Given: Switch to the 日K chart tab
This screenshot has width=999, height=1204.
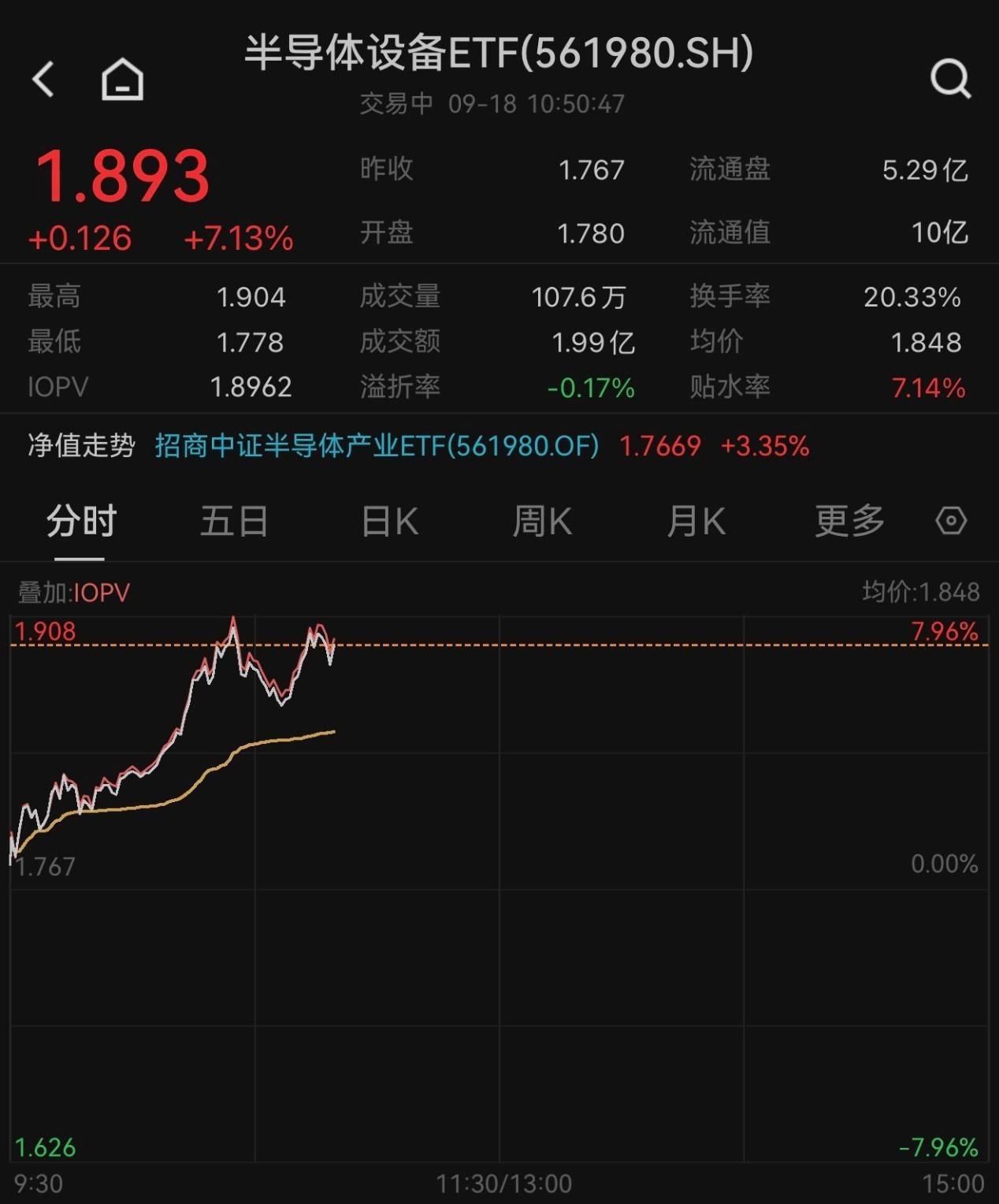Looking at the screenshot, I should [x=389, y=522].
